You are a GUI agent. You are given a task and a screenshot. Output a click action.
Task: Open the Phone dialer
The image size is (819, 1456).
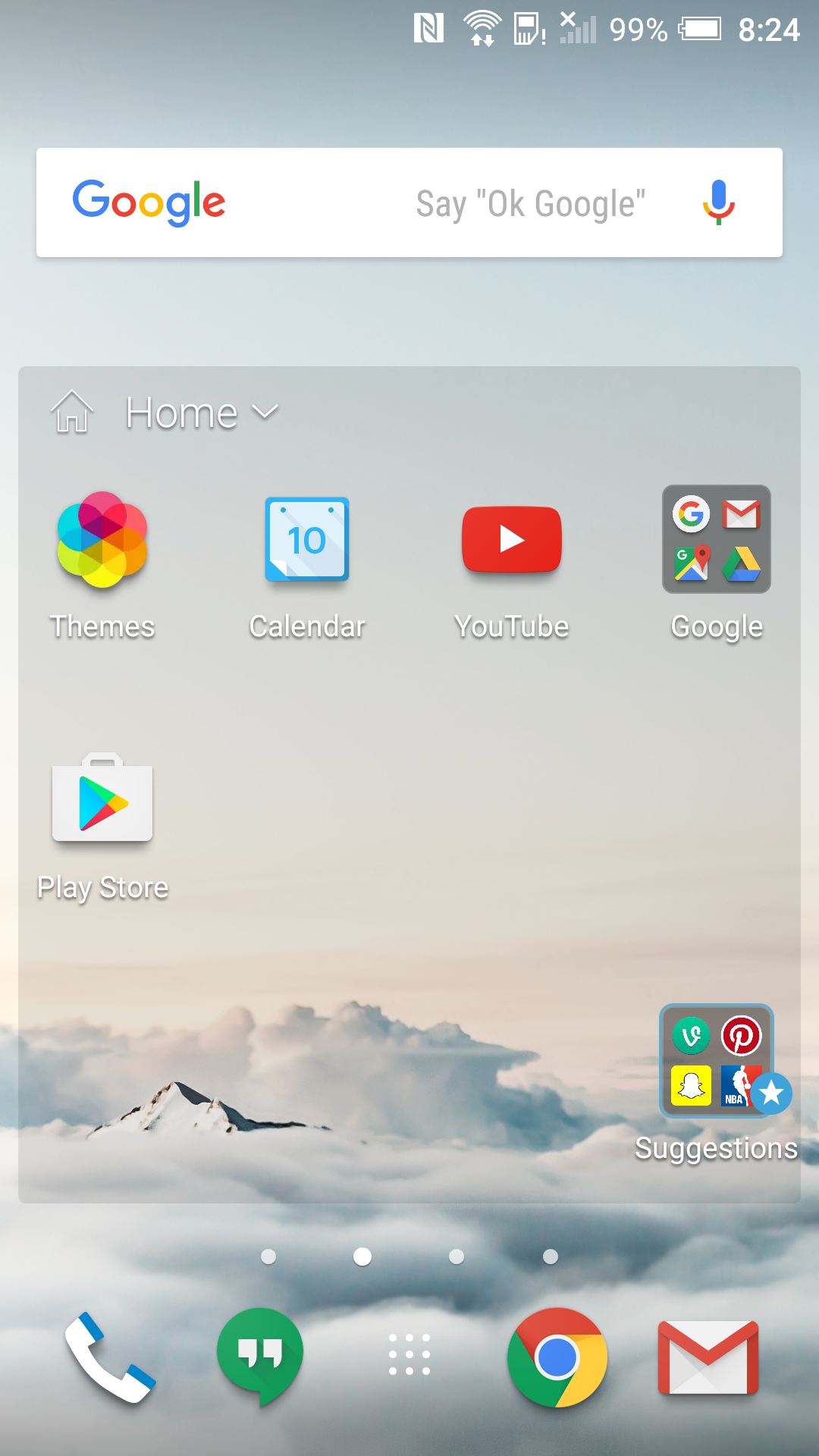pyautogui.click(x=110, y=1357)
